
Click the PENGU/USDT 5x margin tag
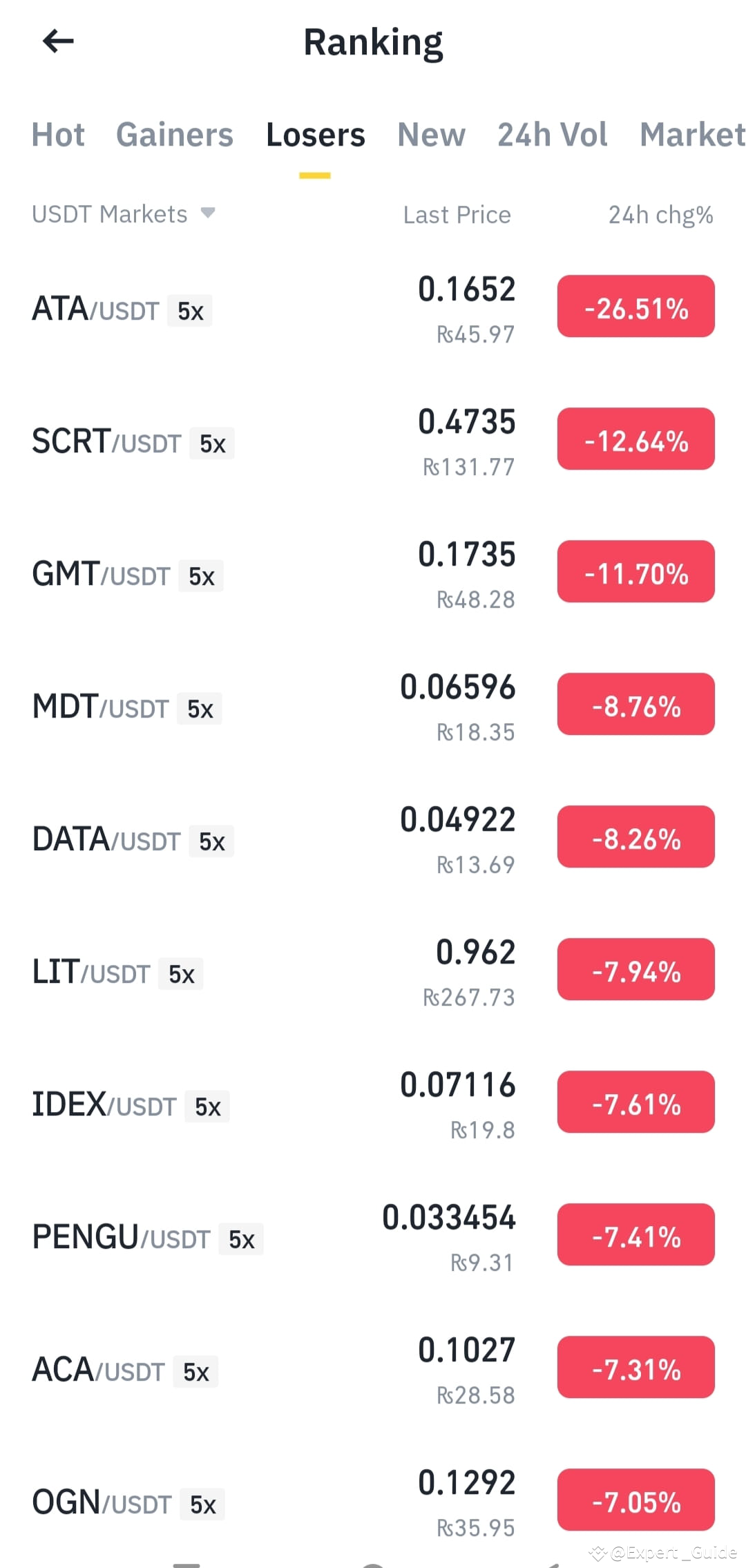pyautogui.click(x=241, y=1240)
